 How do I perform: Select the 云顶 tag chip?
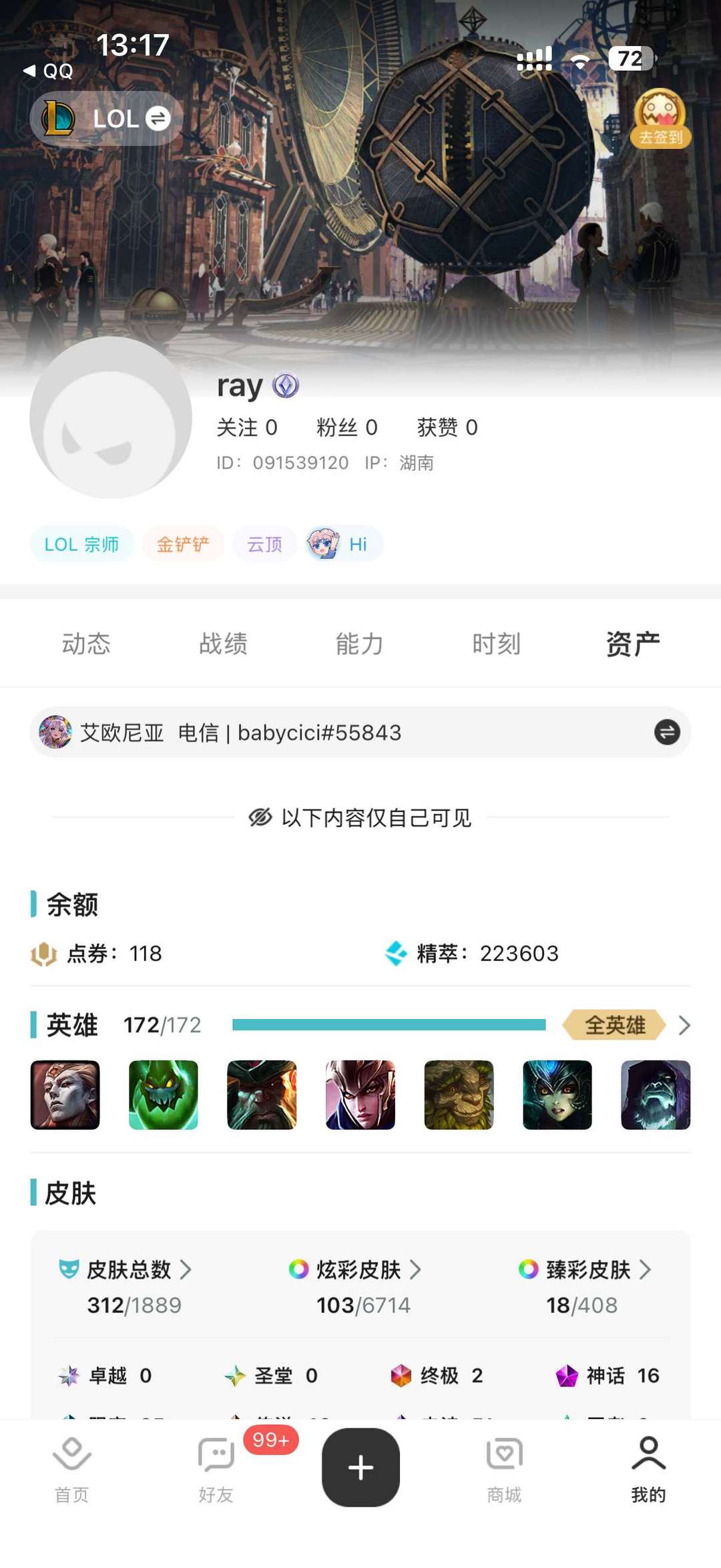click(264, 544)
